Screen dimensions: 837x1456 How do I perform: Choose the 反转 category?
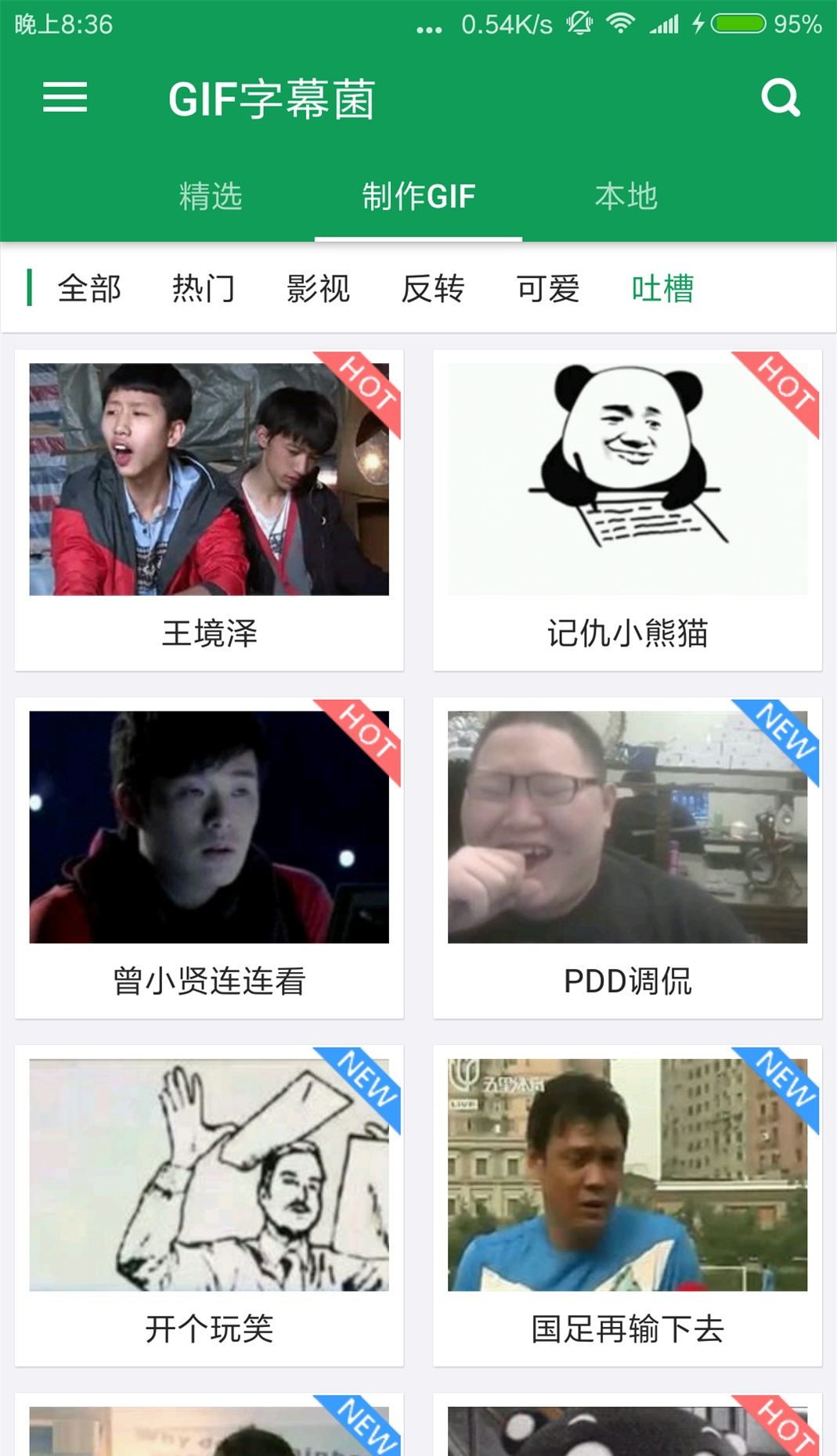(433, 288)
